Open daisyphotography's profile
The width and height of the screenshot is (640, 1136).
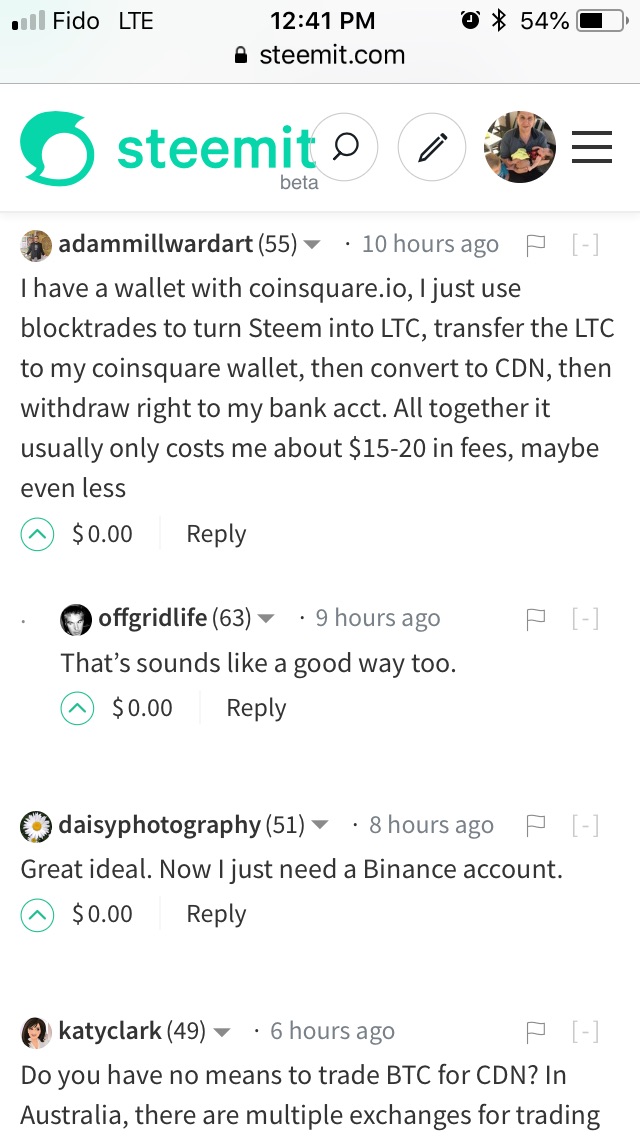coord(158,825)
